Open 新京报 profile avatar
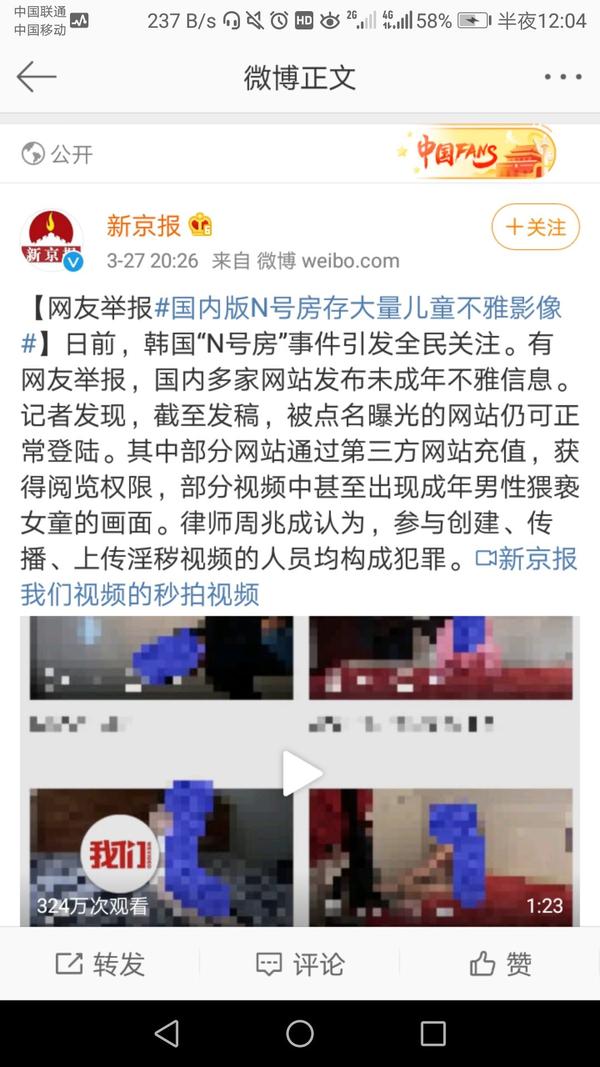The image size is (600, 1067). tap(52, 241)
